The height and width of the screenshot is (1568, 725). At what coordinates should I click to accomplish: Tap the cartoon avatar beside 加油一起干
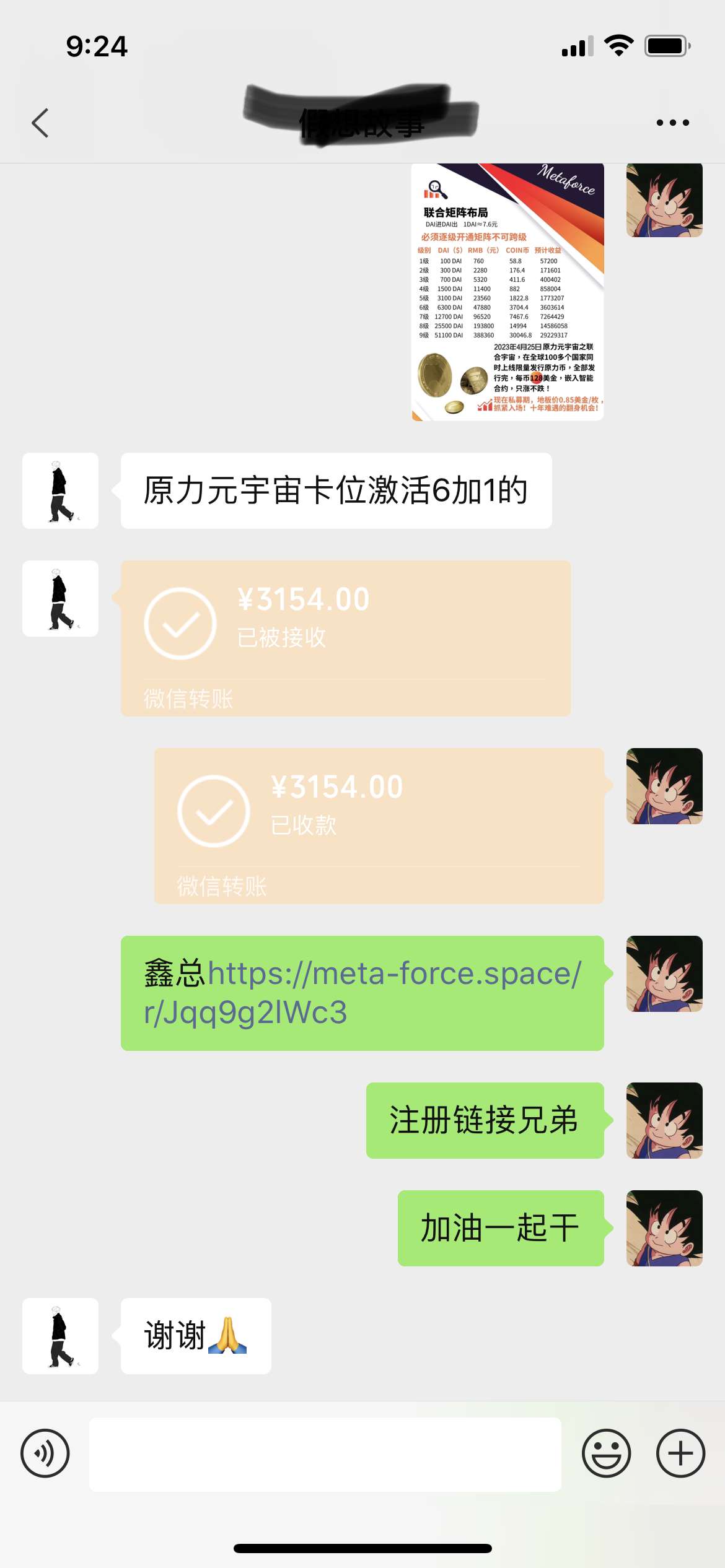[664, 1228]
